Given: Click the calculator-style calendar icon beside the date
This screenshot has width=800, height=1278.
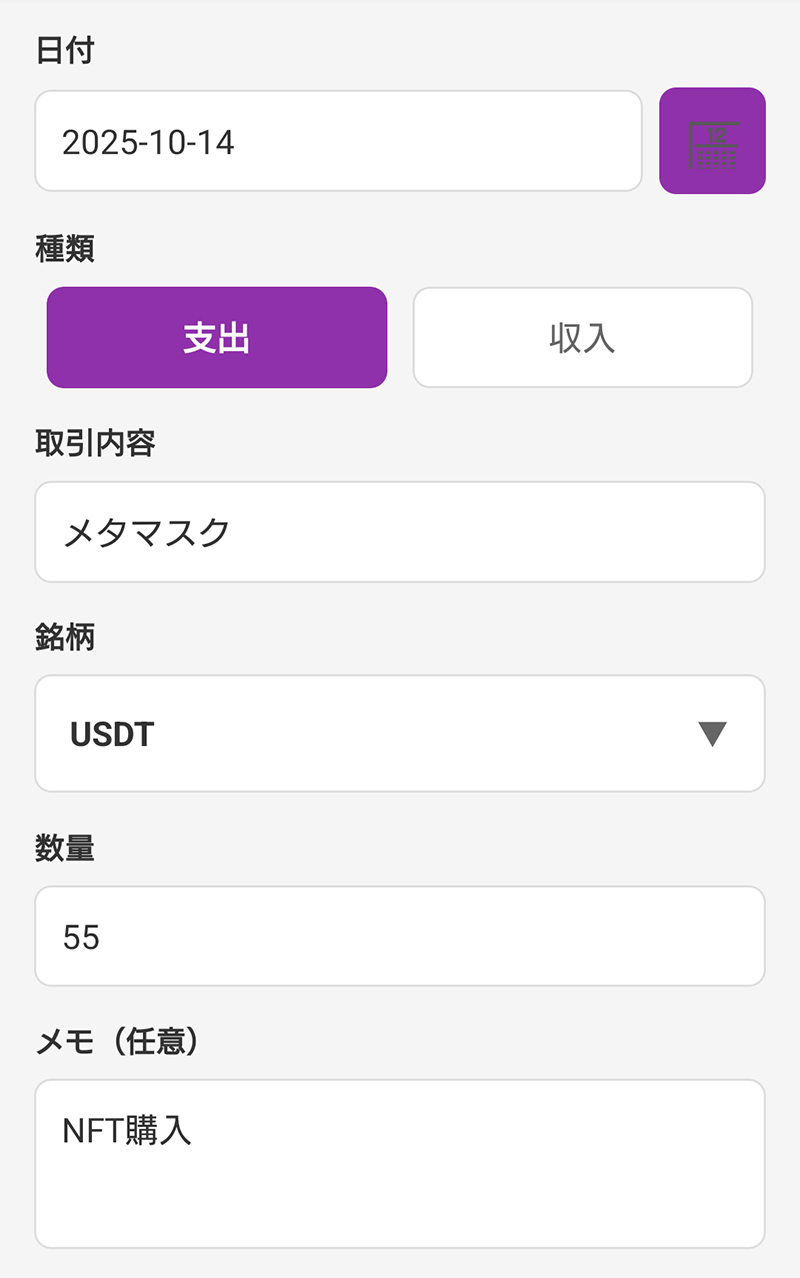Looking at the screenshot, I should coord(711,140).
